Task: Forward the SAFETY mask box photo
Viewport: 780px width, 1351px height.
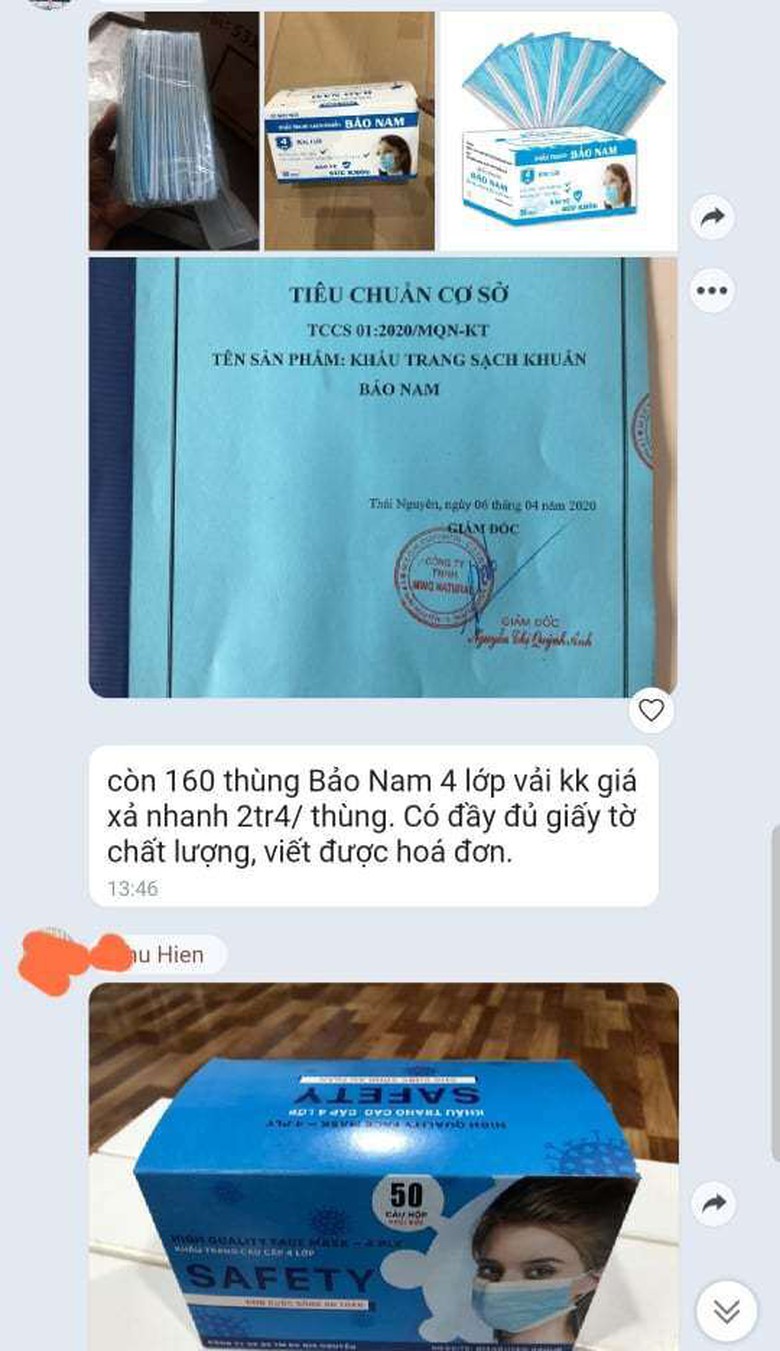Action: [x=713, y=1205]
